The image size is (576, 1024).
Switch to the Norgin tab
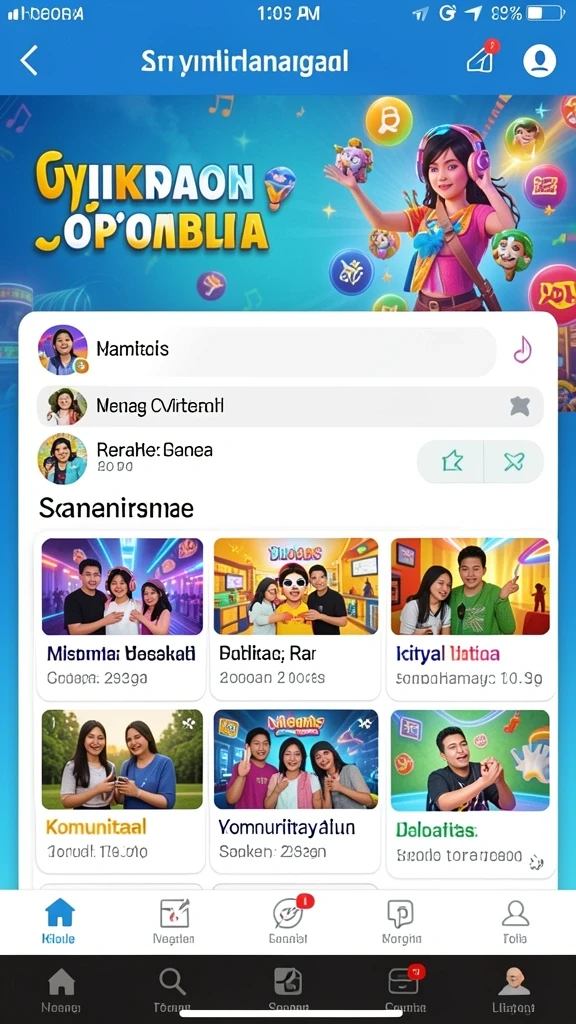(x=401, y=921)
